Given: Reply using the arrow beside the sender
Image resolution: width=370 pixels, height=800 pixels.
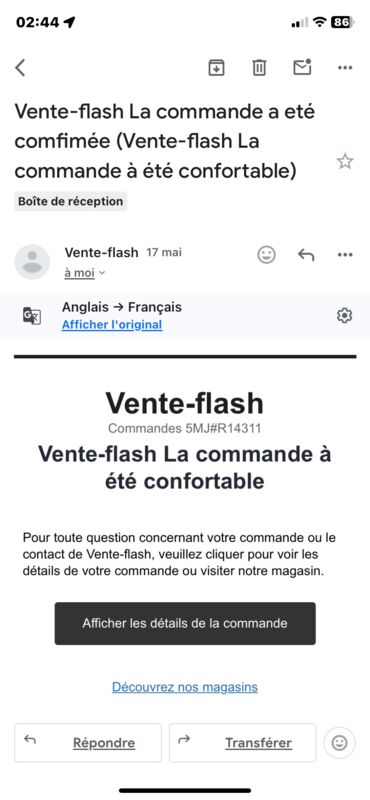Looking at the screenshot, I should pos(306,255).
